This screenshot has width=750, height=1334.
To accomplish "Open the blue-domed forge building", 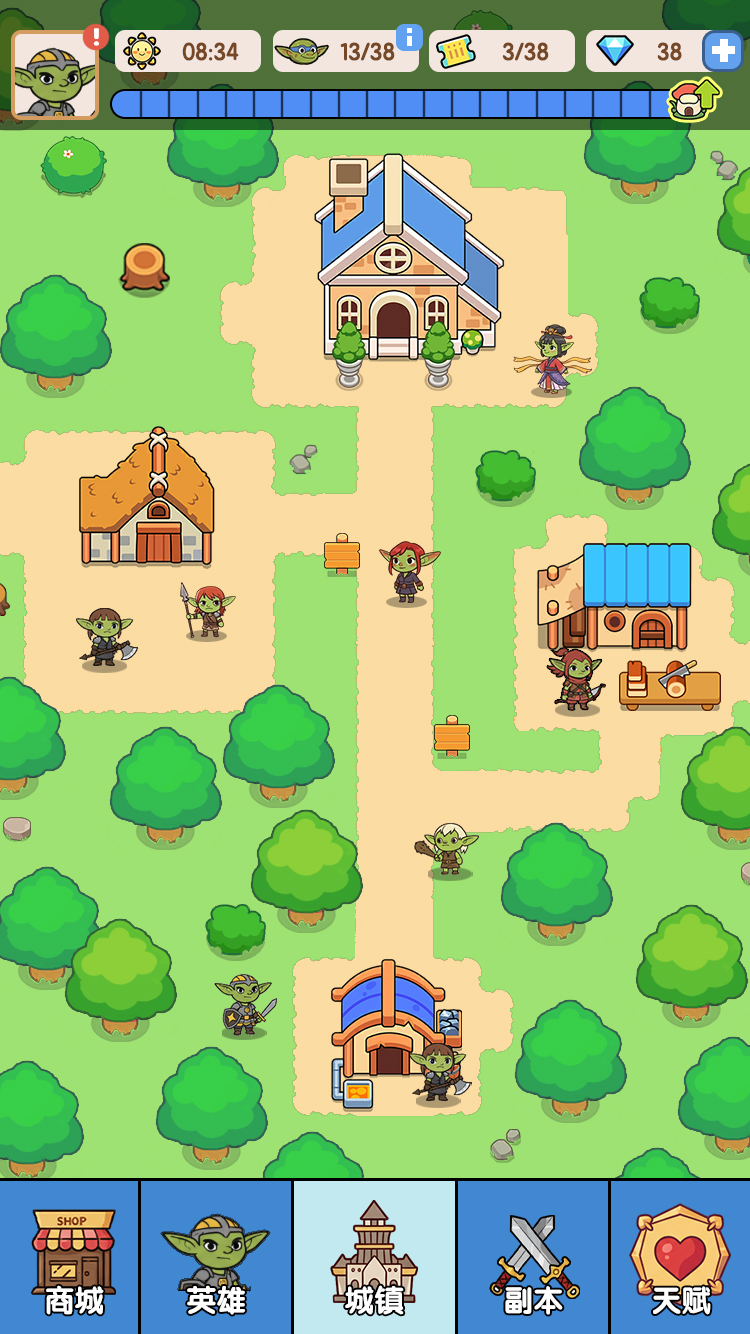I will pyautogui.click(x=388, y=1025).
